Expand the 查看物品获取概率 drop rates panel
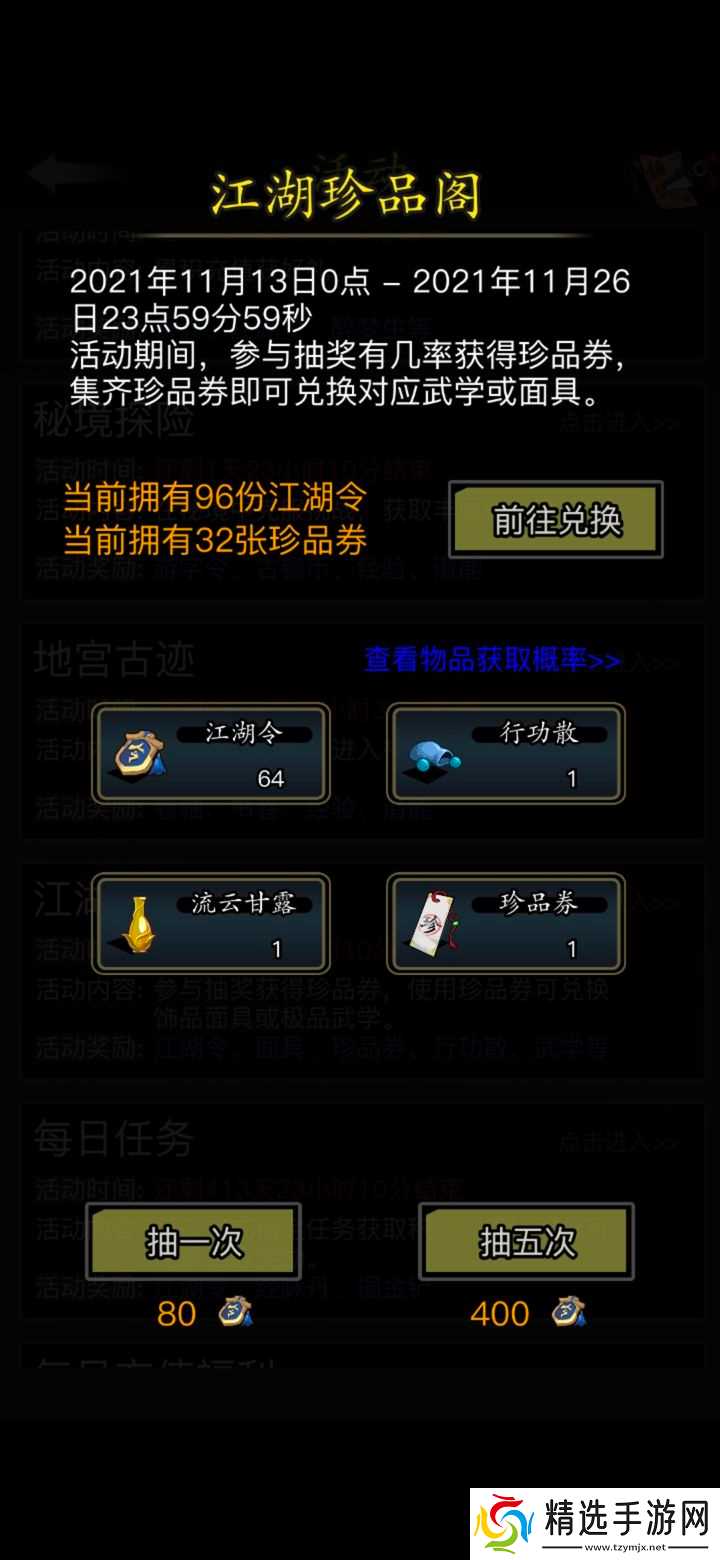The image size is (720, 1560). (492, 662)
